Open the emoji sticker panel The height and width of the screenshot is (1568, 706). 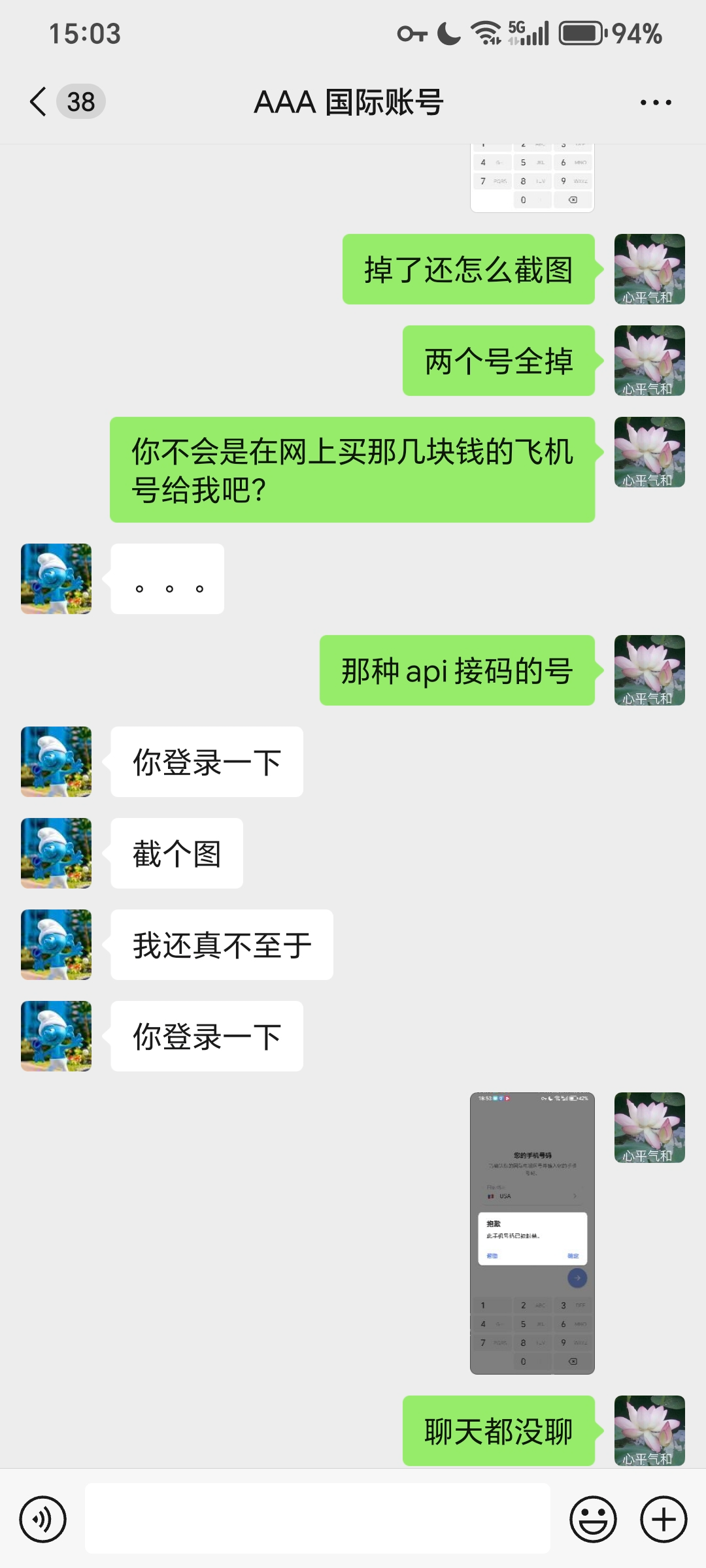593,1519
